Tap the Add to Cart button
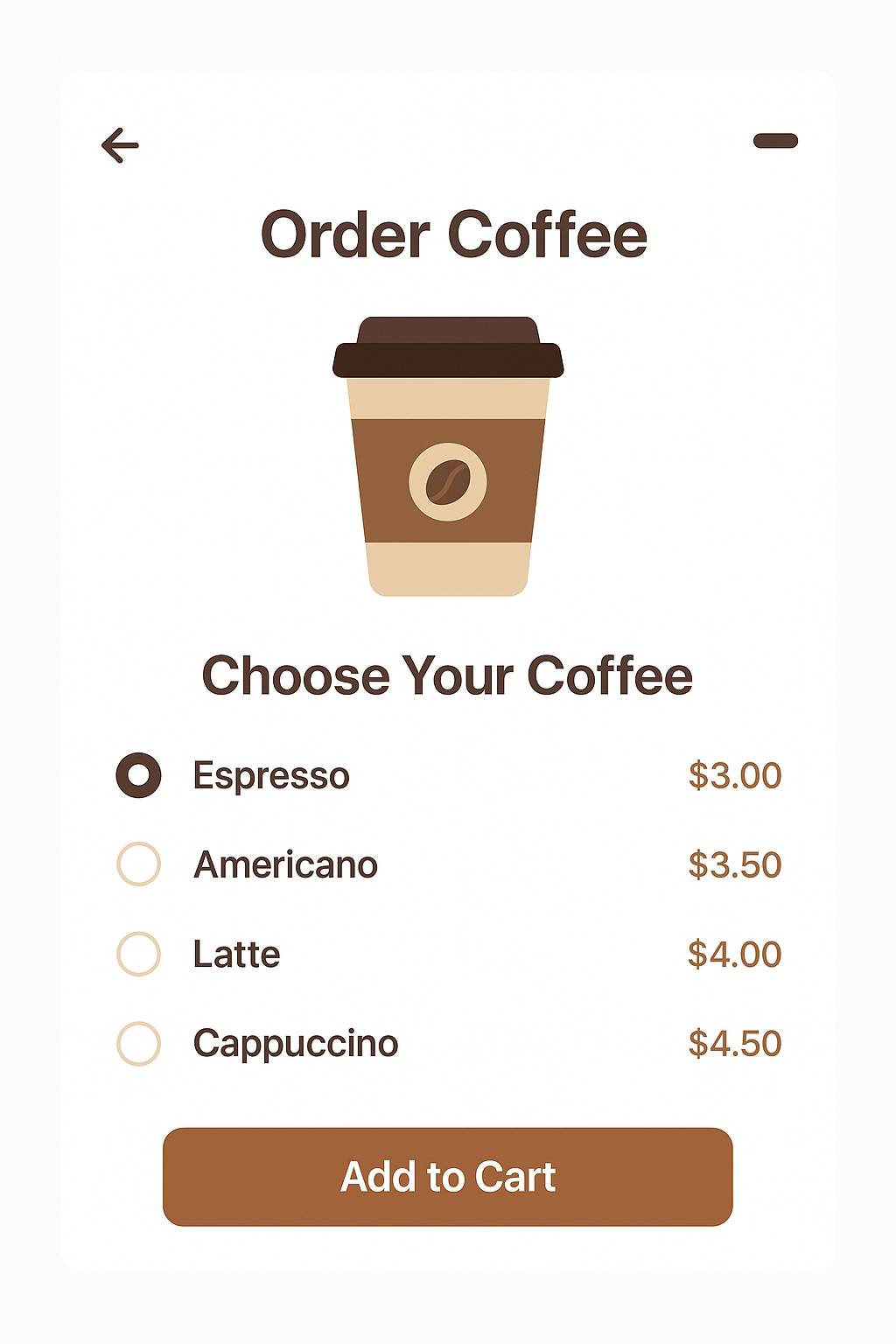 point(447,1177)
